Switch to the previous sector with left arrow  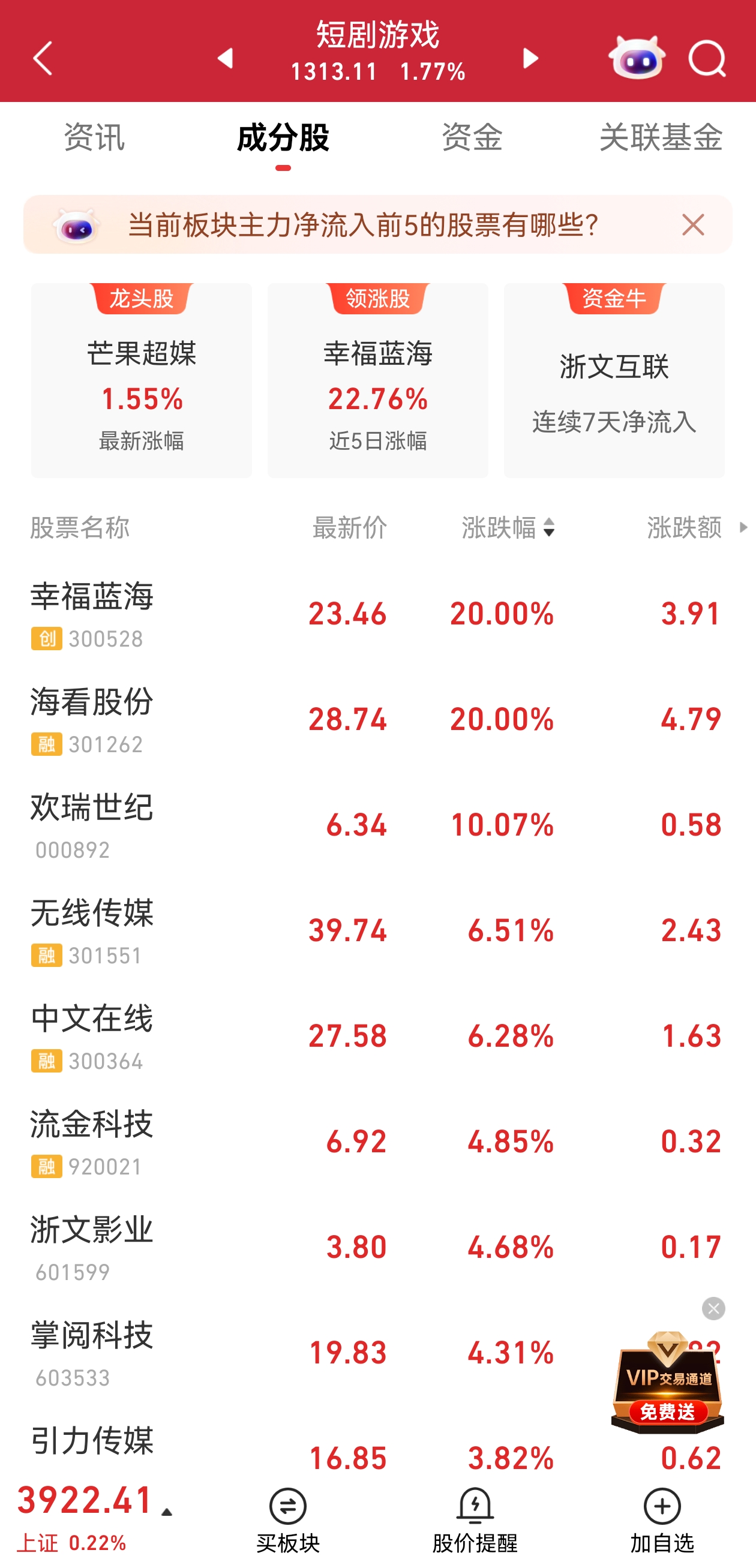click(x=226, y=58)
